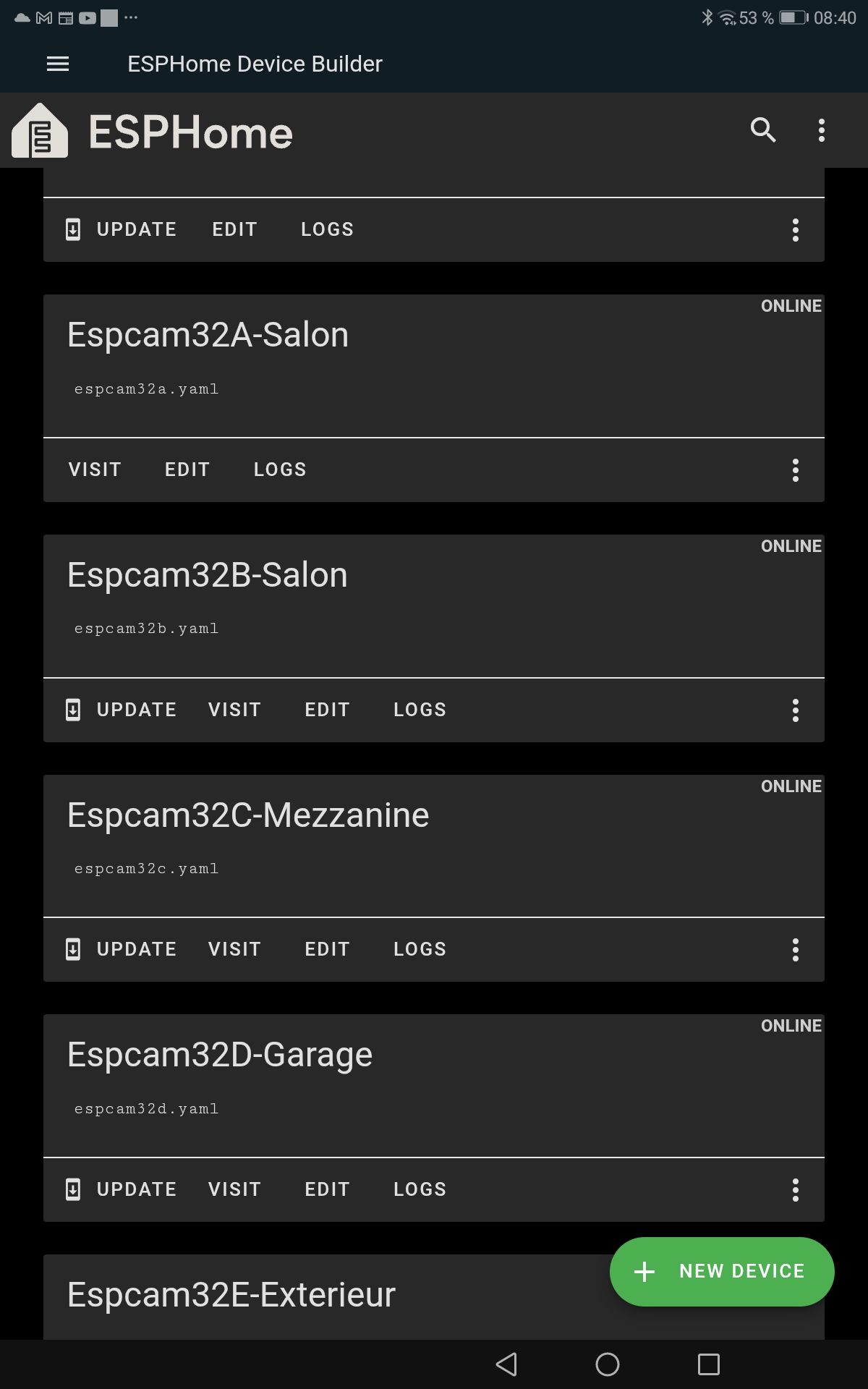
Task: Show logs for Espcam32C-Mezzanine
Action: (420, 949)
